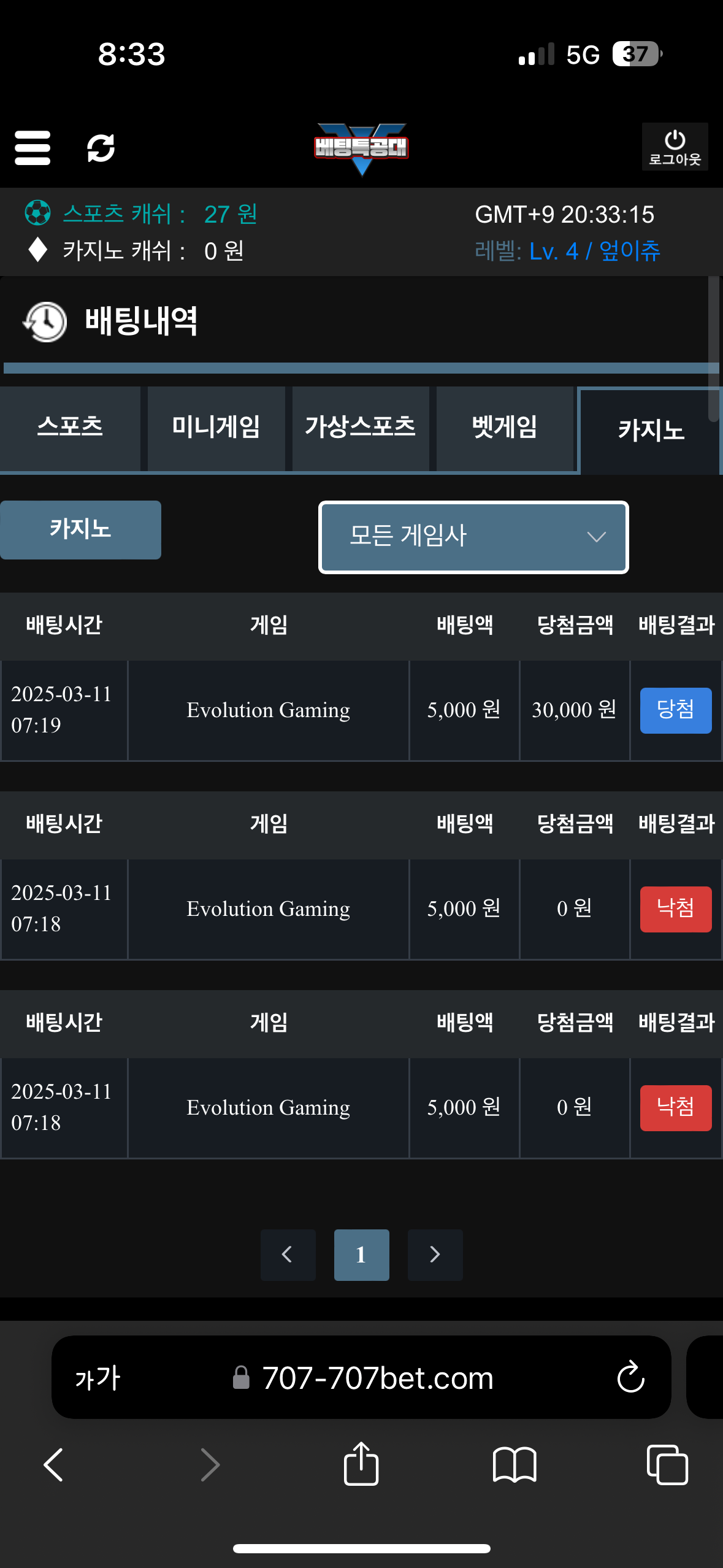Go to previous page of results
The width and height of the screenshot is (723, 1568).
(x=288, y=1255)
